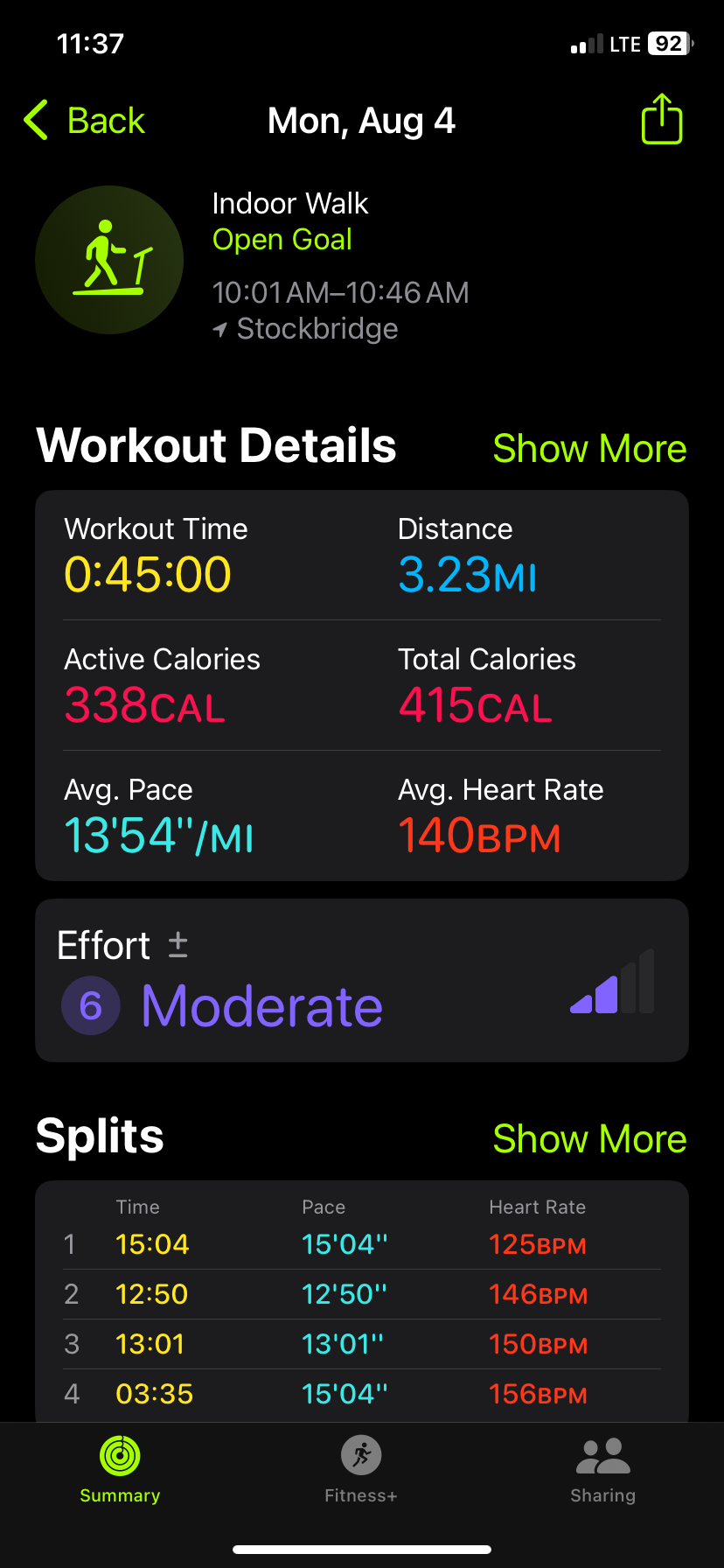
Task: Go back to the previous screen
Action: (x=84, y=121)
